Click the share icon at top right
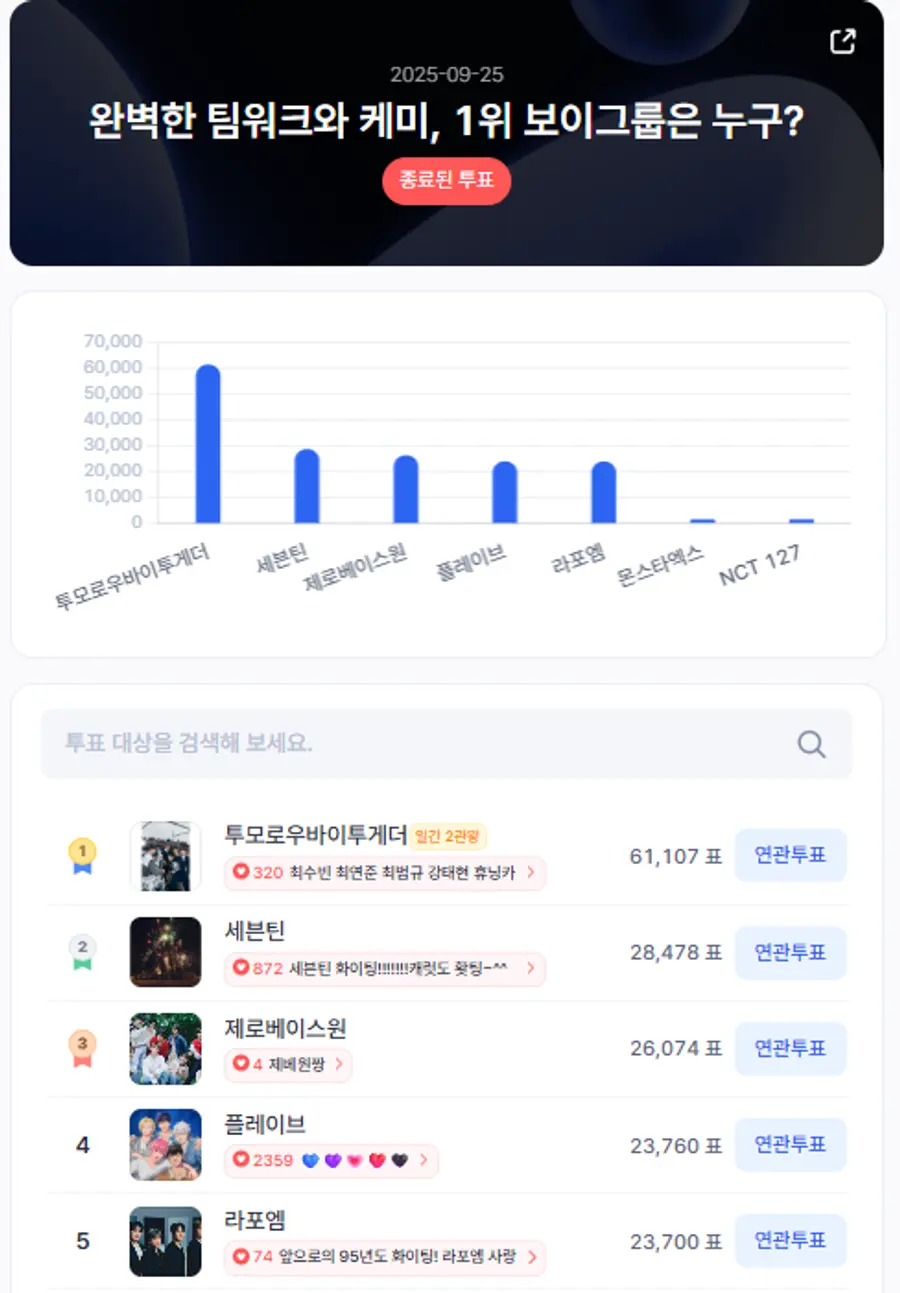 845,41
